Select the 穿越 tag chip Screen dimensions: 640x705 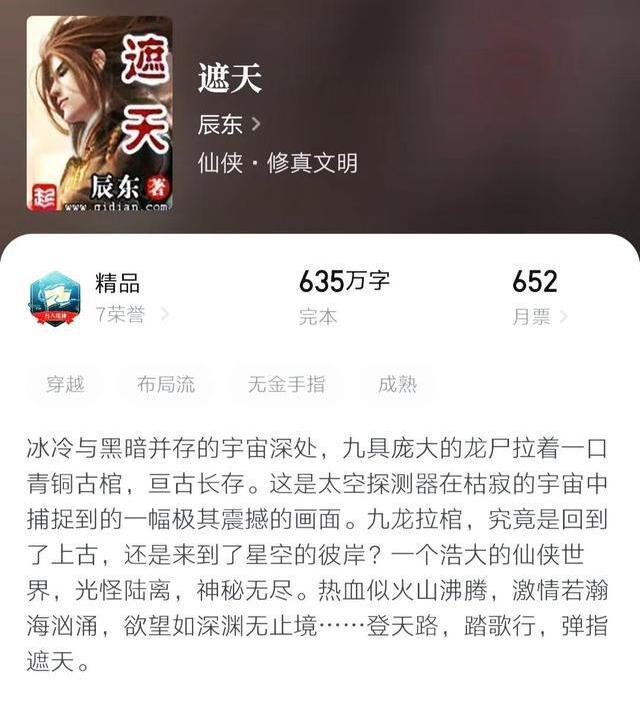(66, 384)
